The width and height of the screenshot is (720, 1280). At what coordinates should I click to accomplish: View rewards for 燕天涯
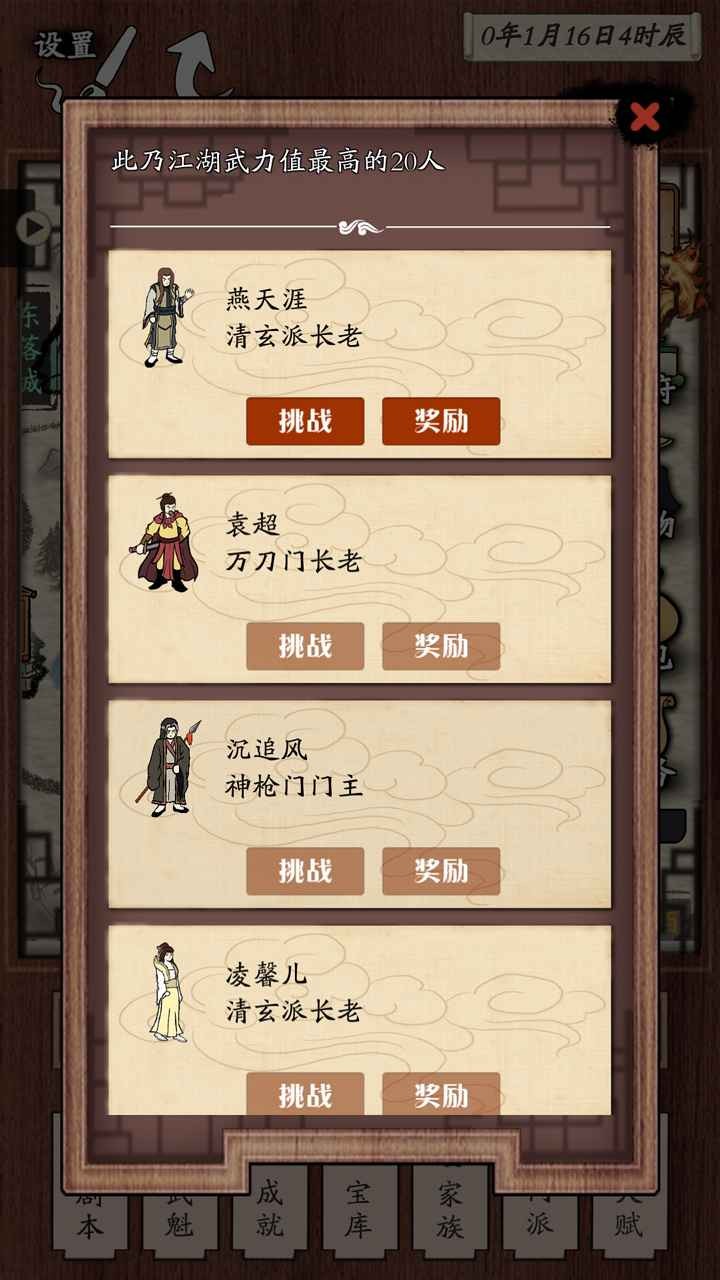(x=441, y=421)
